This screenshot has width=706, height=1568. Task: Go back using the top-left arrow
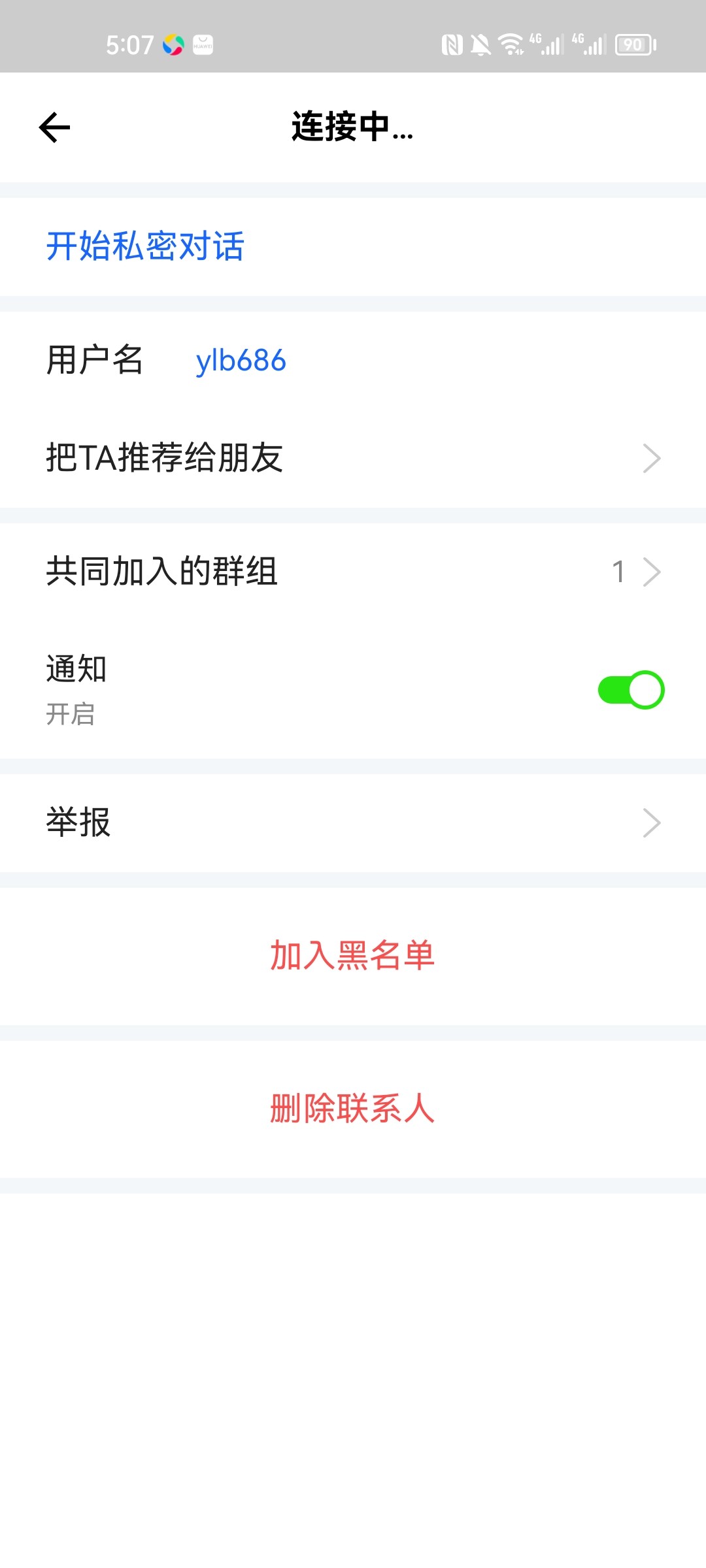click(55, 127)
